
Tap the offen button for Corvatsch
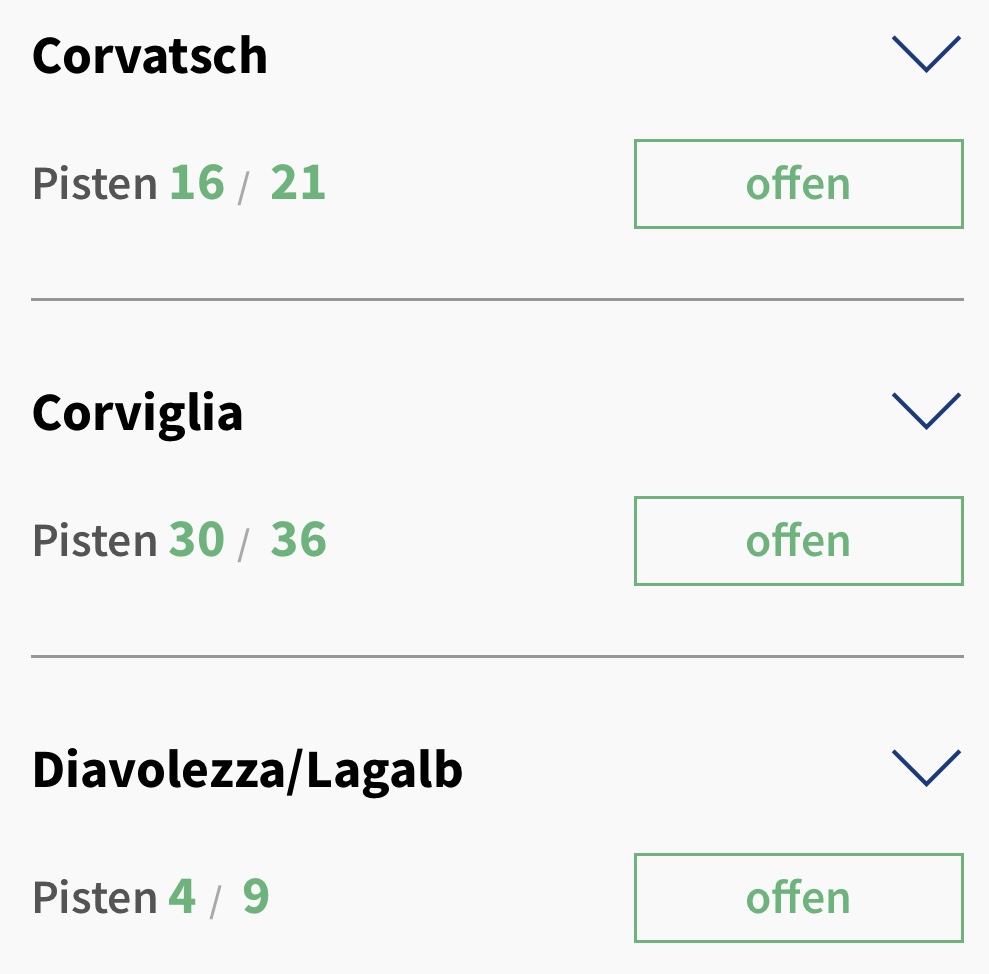click(798, 184)
